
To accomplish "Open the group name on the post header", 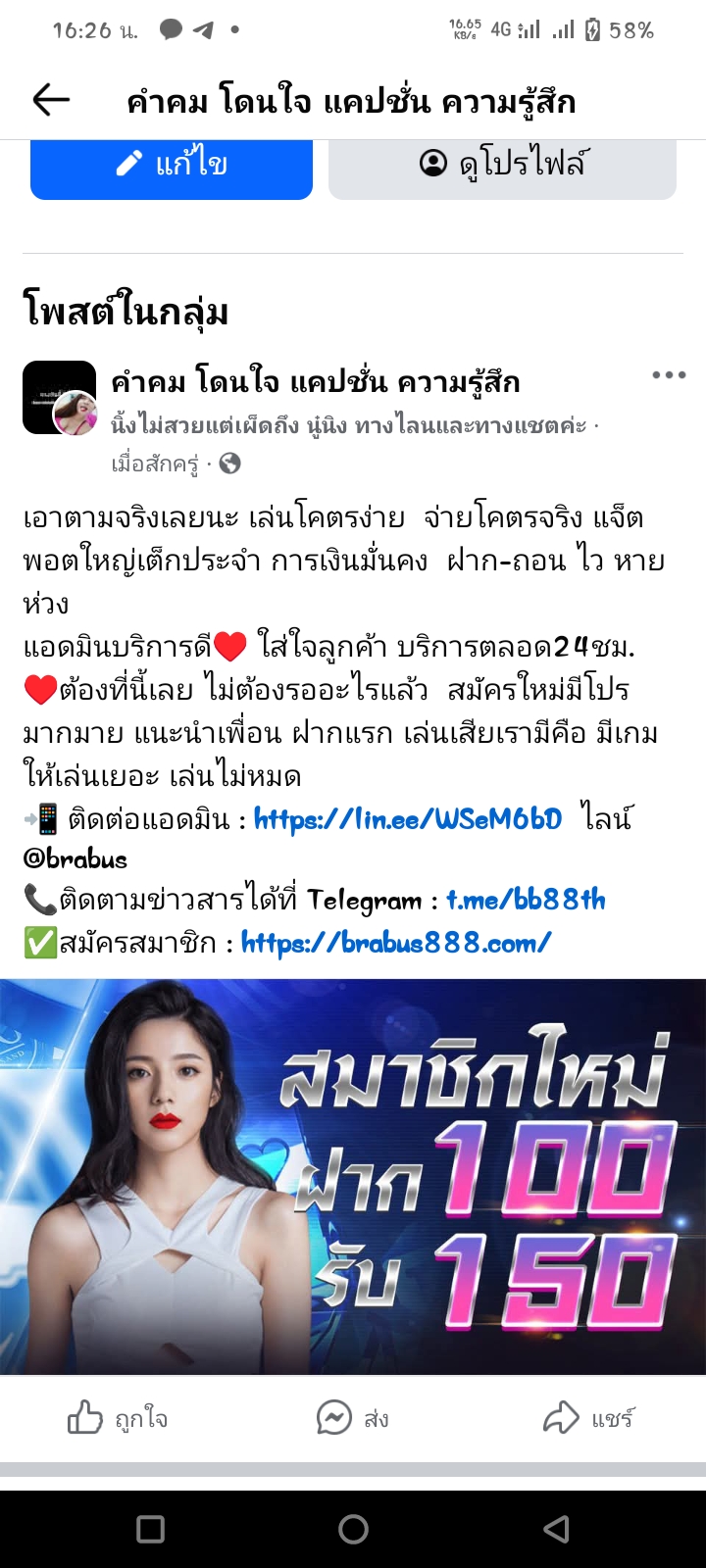I will pos(316,382).
